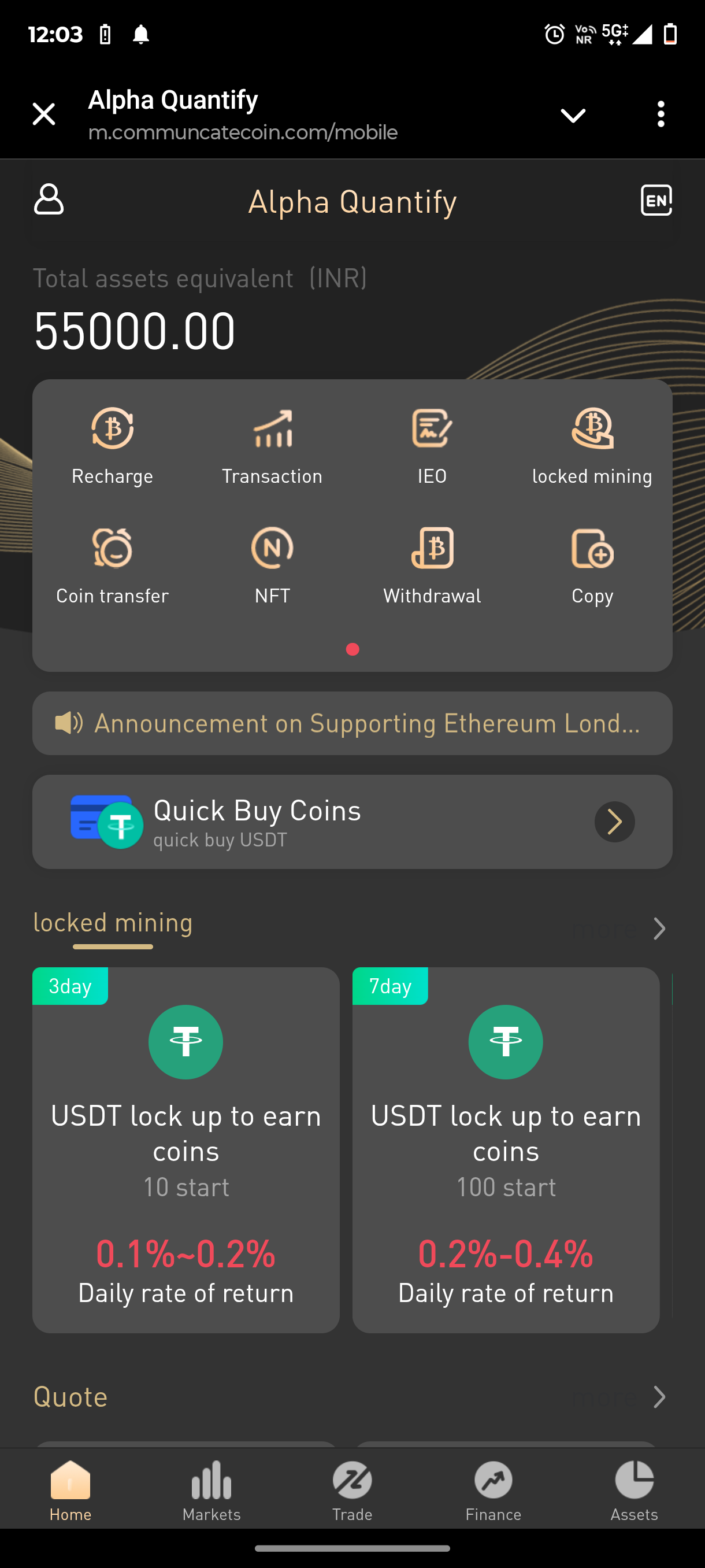Change language via the EN icon
Screen dimensions: 705x1568
(x=656, y=200)
